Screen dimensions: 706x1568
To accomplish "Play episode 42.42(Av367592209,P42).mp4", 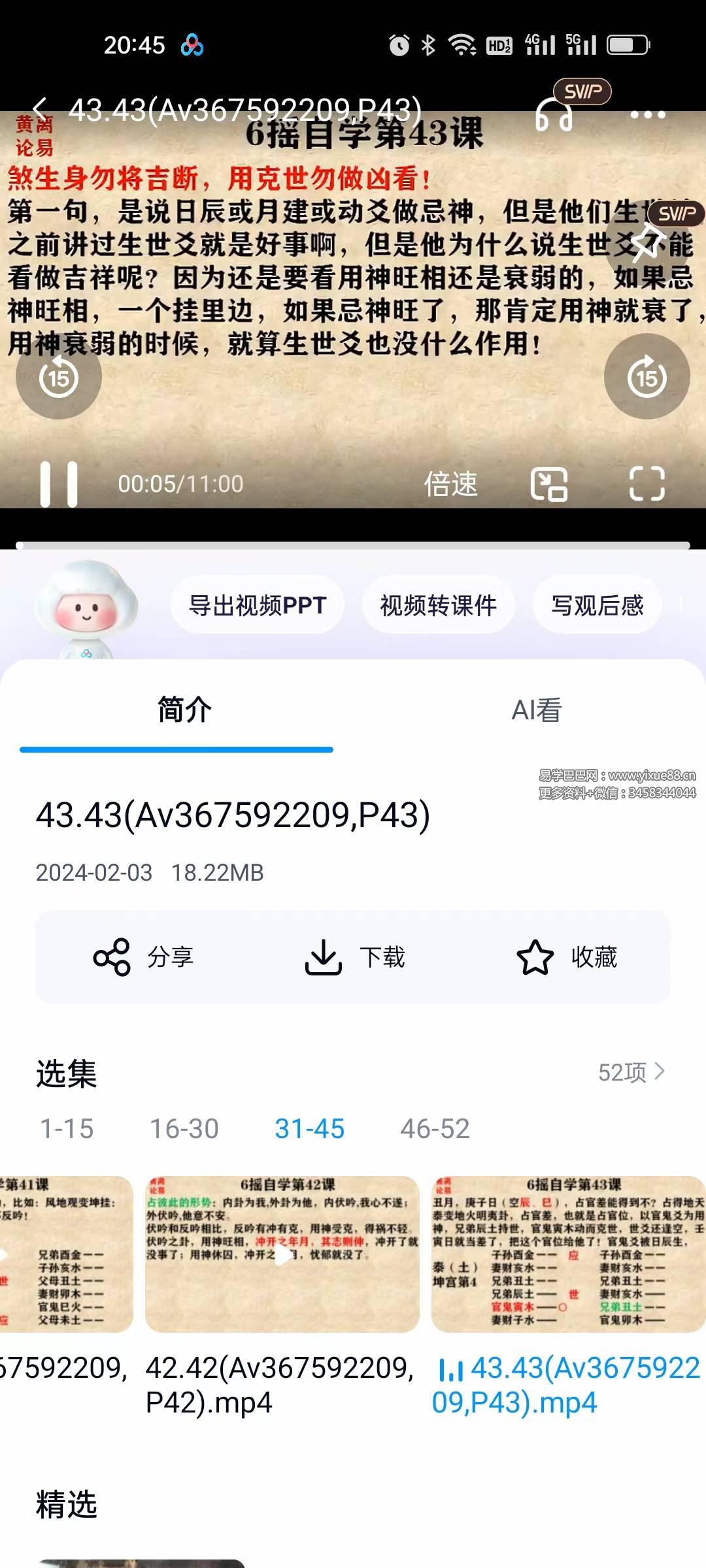I will tap(282, 1254).
